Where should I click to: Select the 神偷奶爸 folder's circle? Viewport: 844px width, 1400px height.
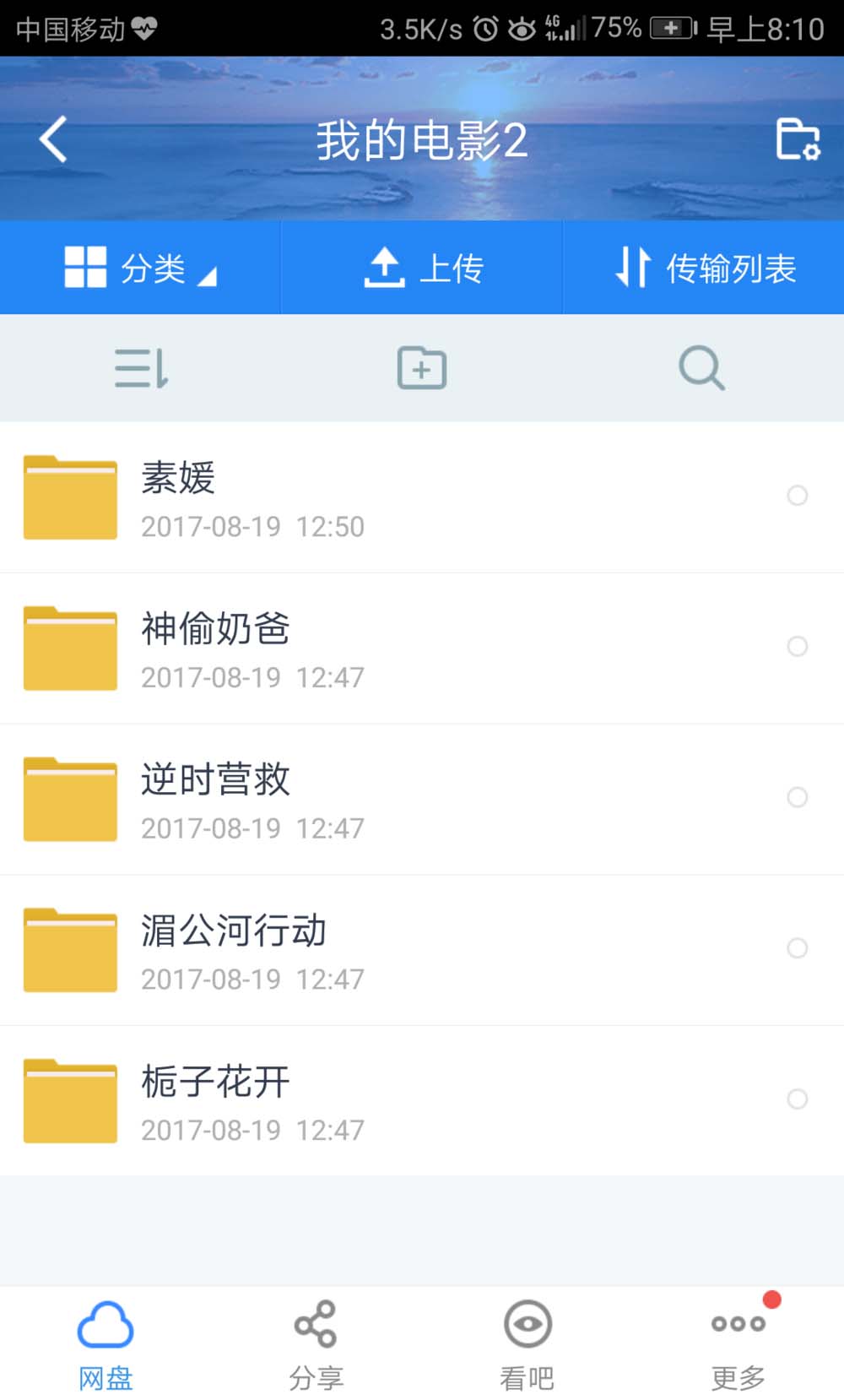(798, 647)
